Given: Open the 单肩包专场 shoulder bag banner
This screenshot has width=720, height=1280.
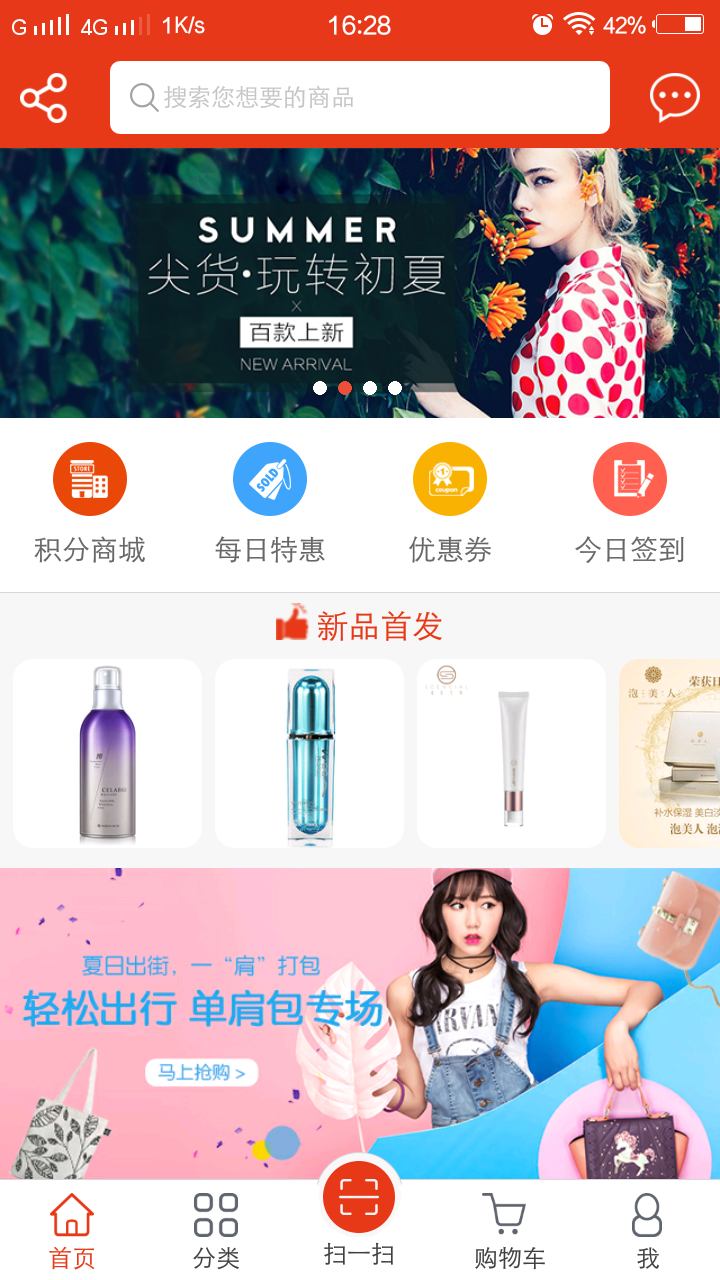Looking at the screenshot, I should click(360, 1022).
